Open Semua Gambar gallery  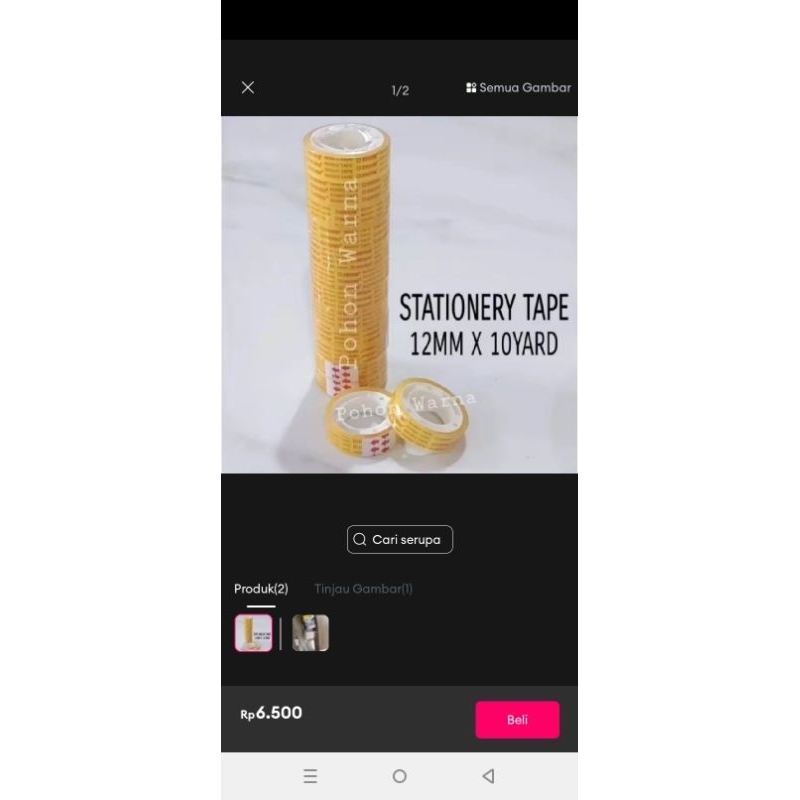518,88
